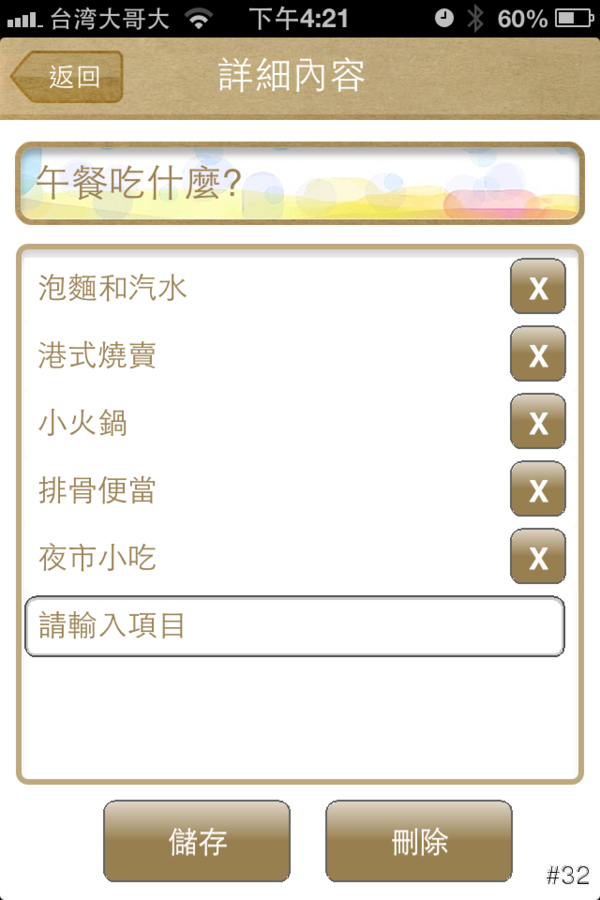
Task: Remove the 夜市小吃 item
Action: tap(538, 557)
